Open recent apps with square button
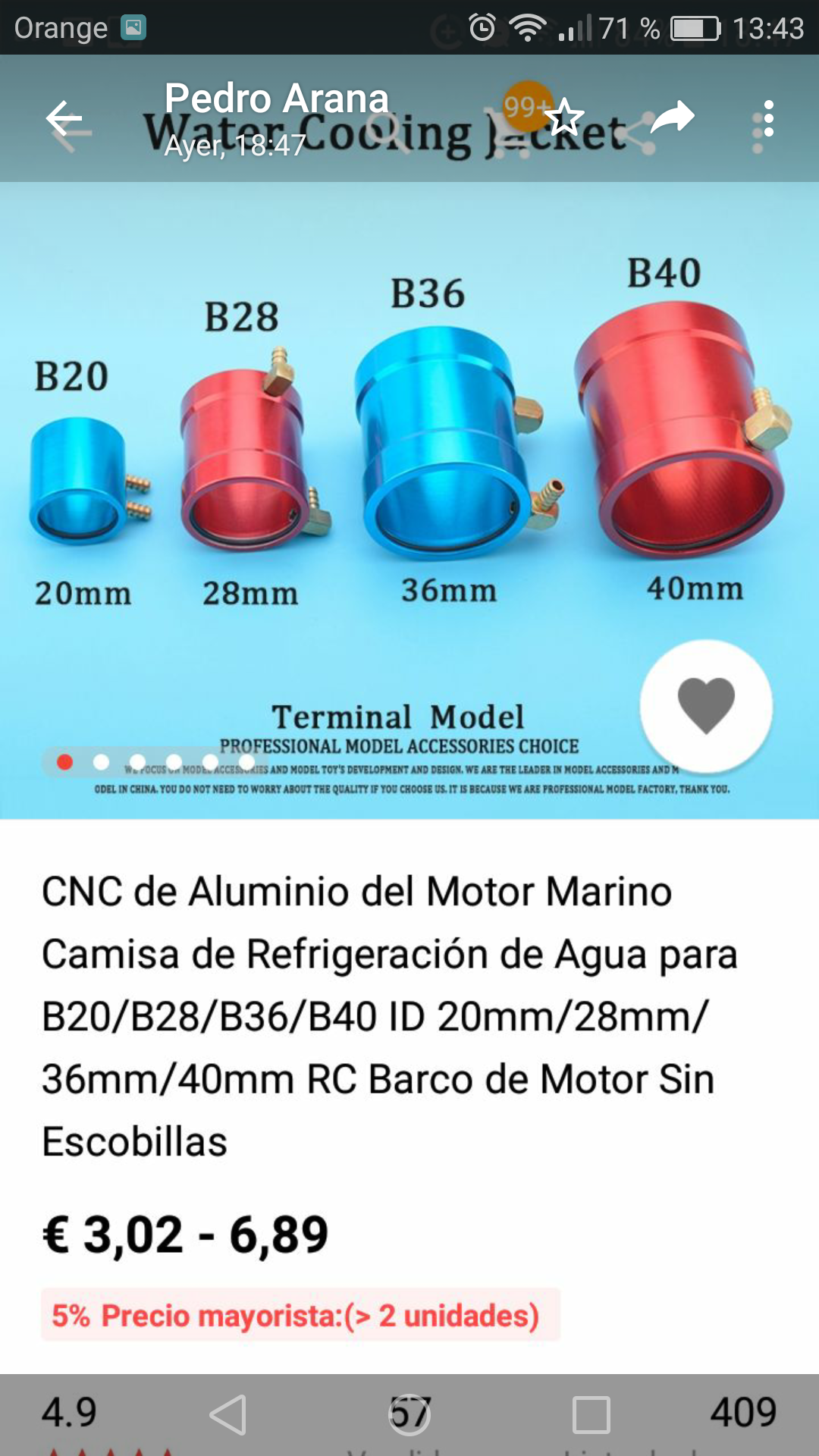This screenshot has height=1456, width=819. coord(591,1415)
